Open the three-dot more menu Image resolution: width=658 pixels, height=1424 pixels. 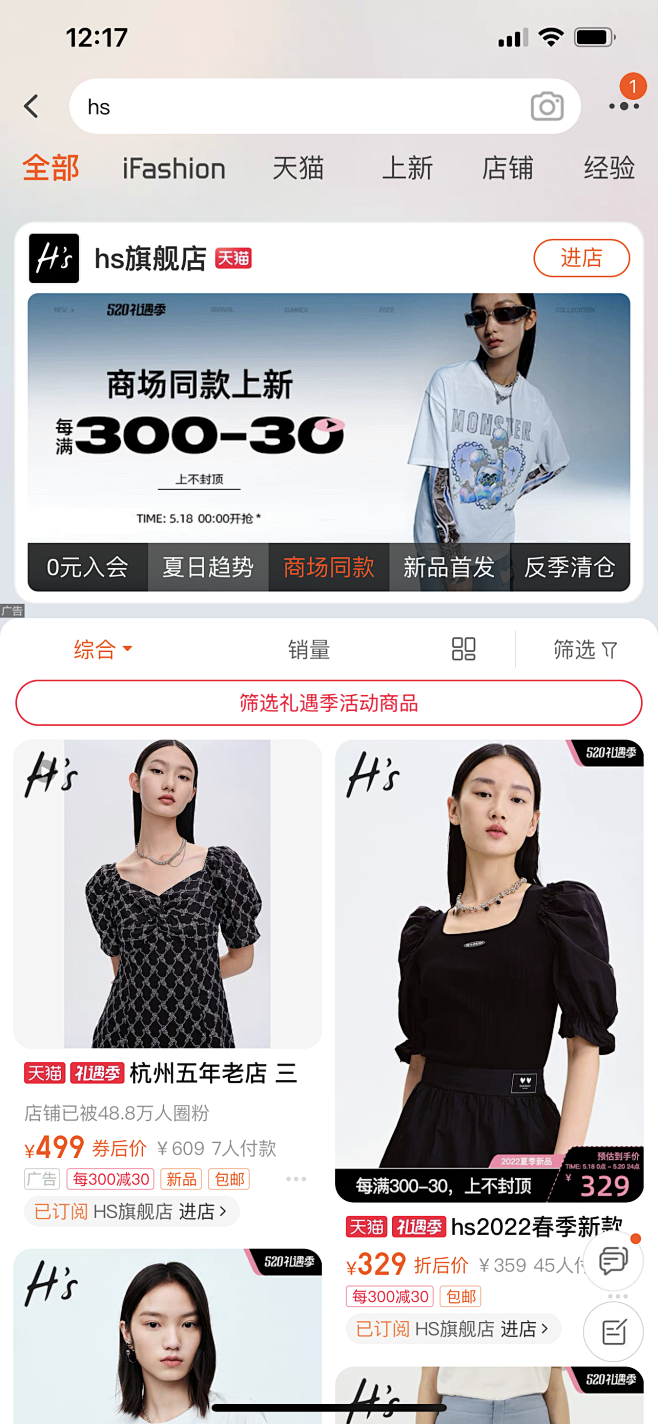[623, 106]
